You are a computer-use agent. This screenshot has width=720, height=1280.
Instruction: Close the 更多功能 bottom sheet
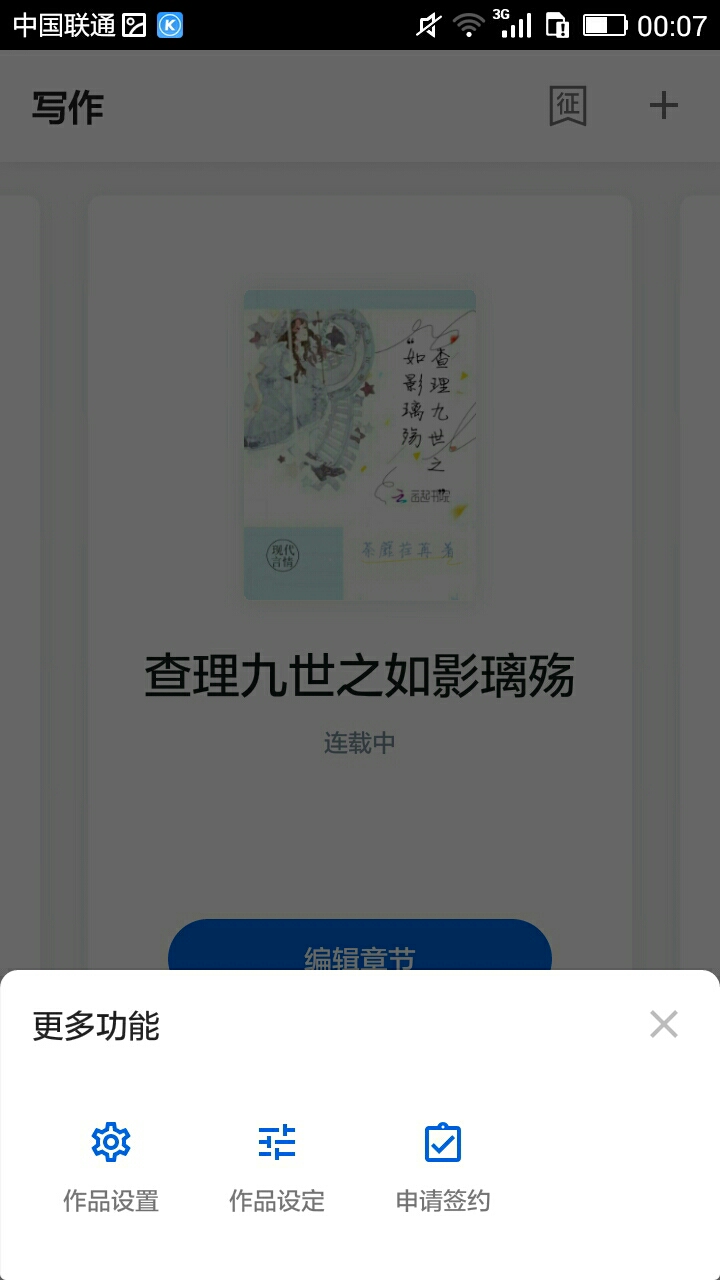tap(663, 1024)
